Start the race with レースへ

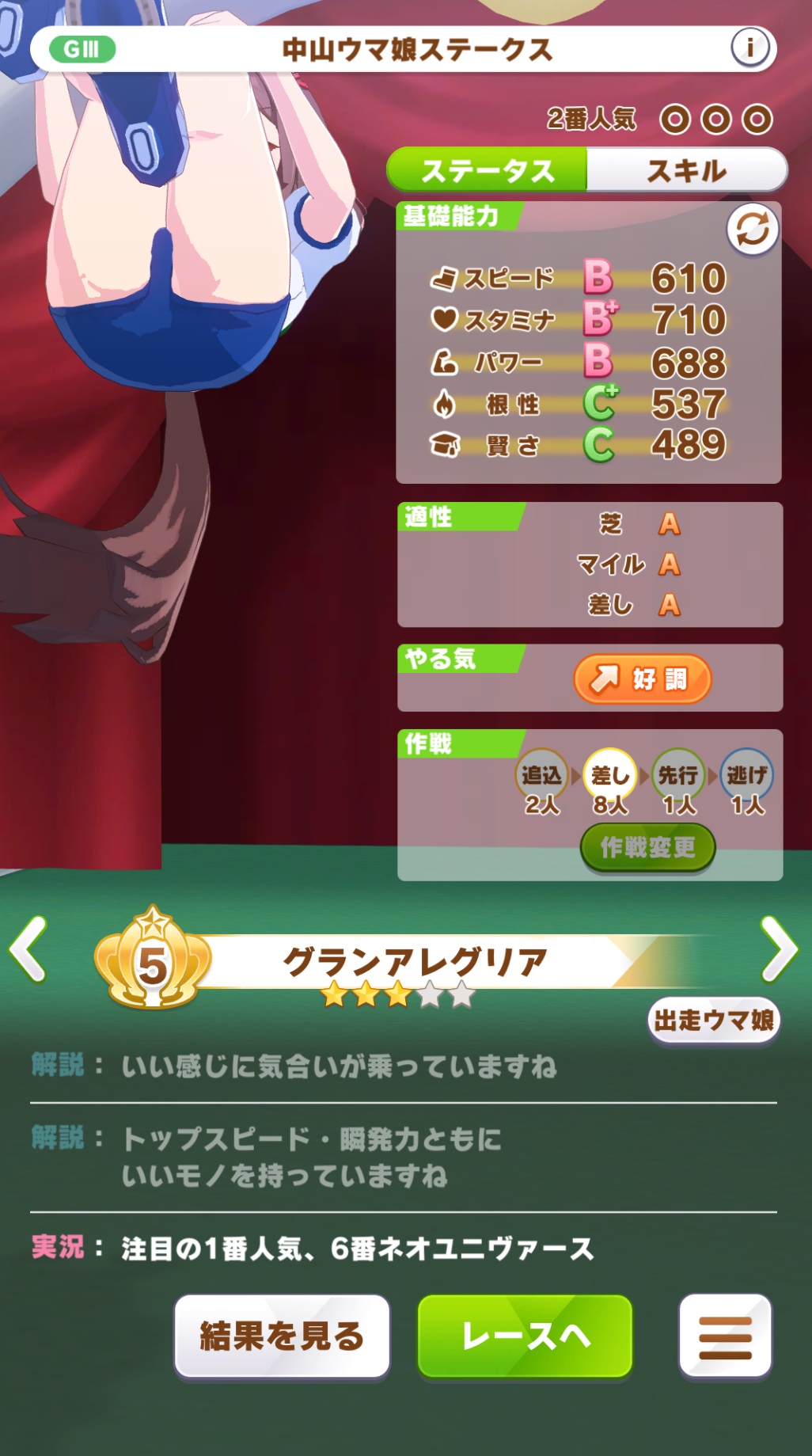click(x=525, y=1336)
